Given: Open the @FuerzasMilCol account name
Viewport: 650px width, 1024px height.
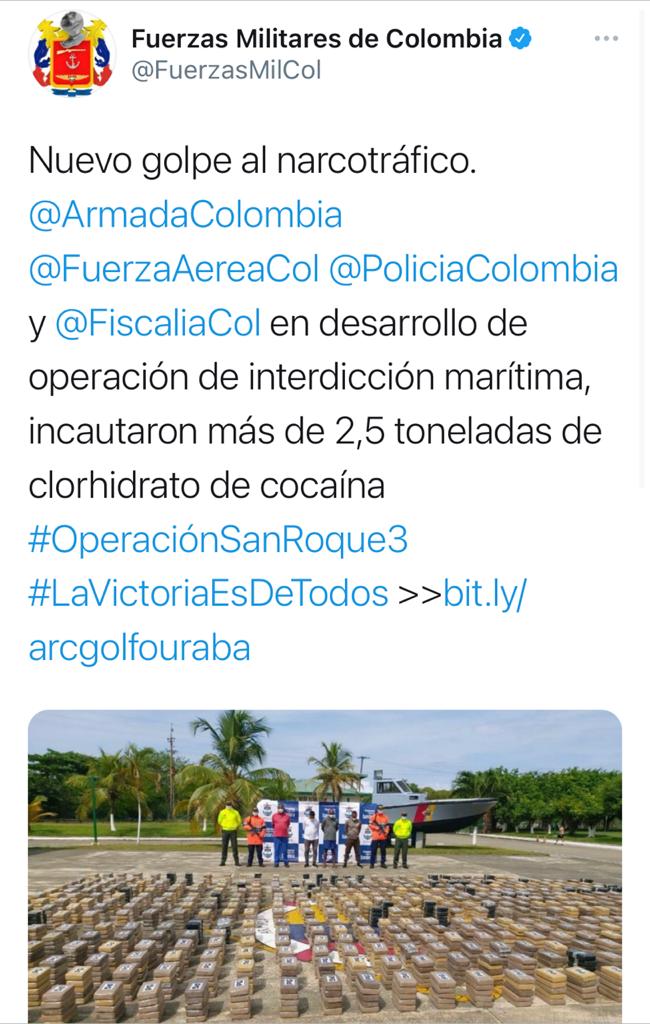Looking at the screenshot, I should click(x=226, y=72).
